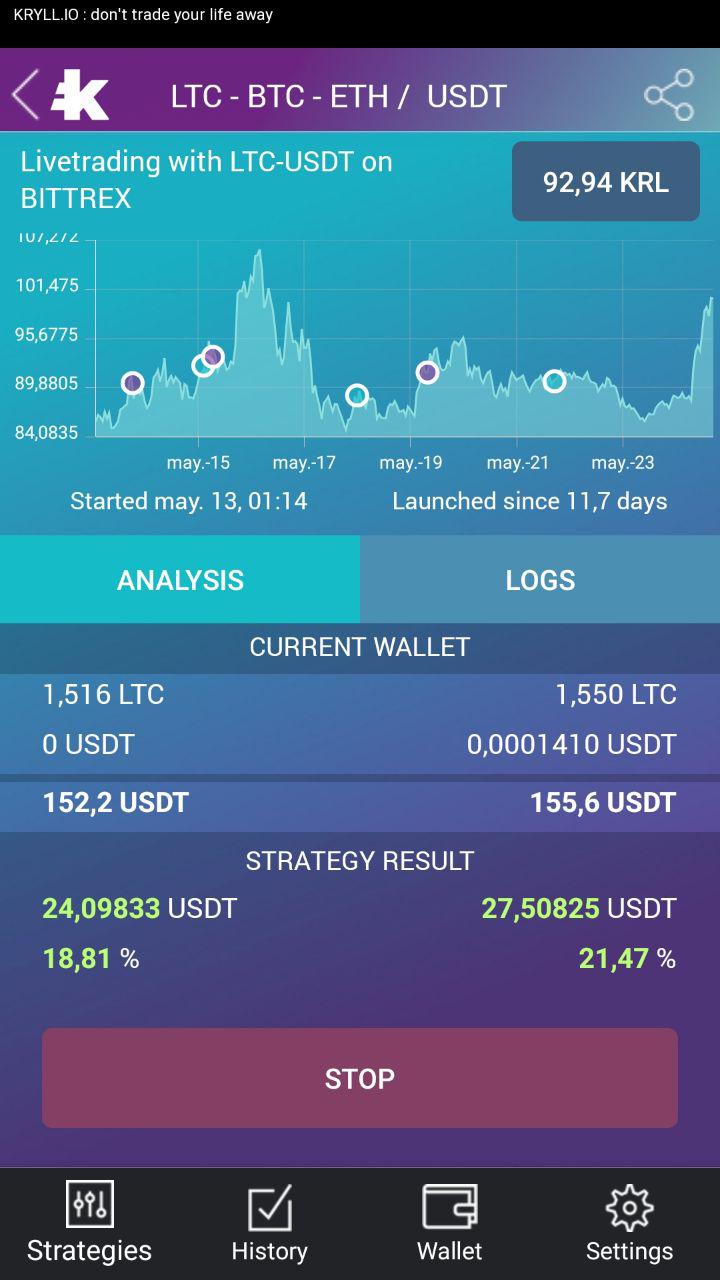720x1280 pixels.
Task: Stop the running strategy
Action: pos(360,1078)
